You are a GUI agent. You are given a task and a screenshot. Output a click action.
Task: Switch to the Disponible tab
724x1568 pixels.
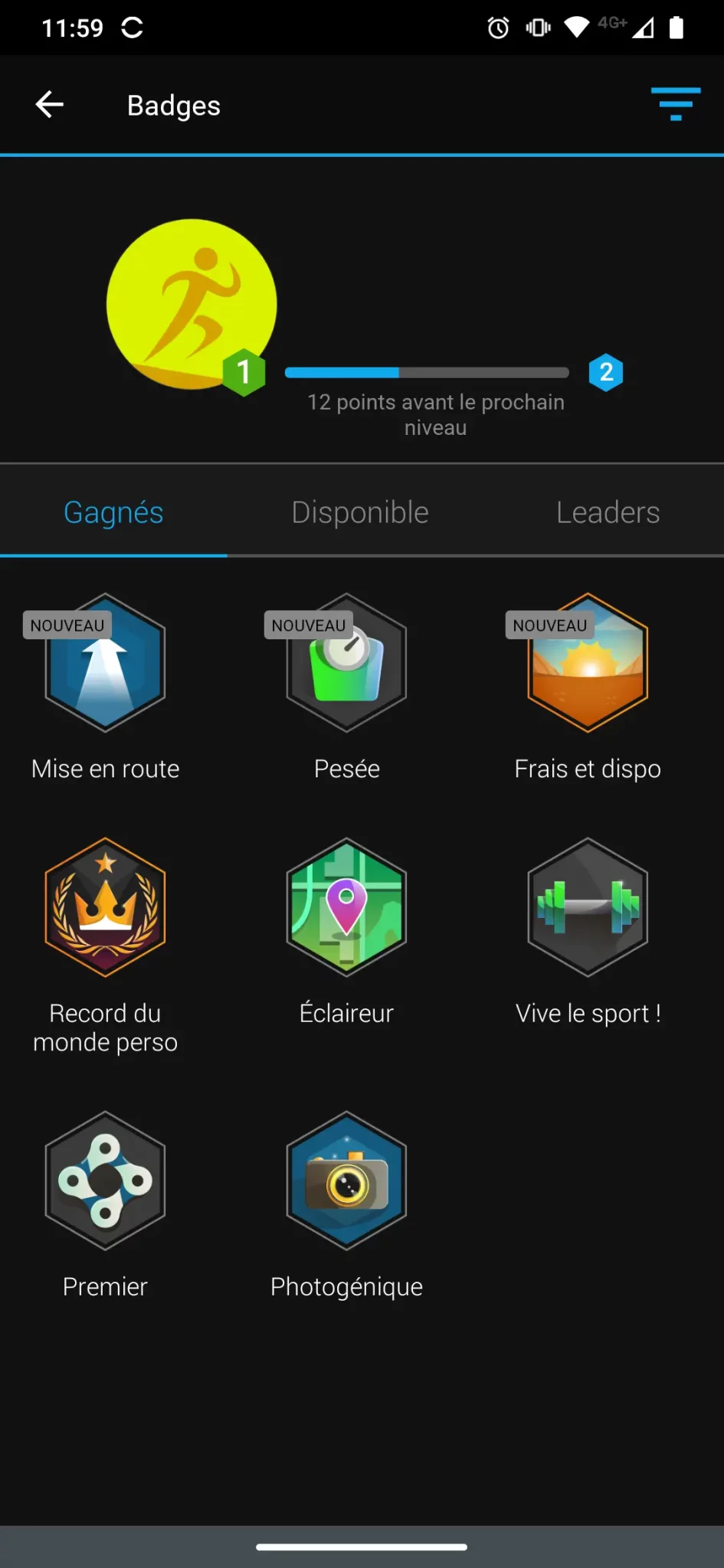pyautogui.click(x=360, y=512)
